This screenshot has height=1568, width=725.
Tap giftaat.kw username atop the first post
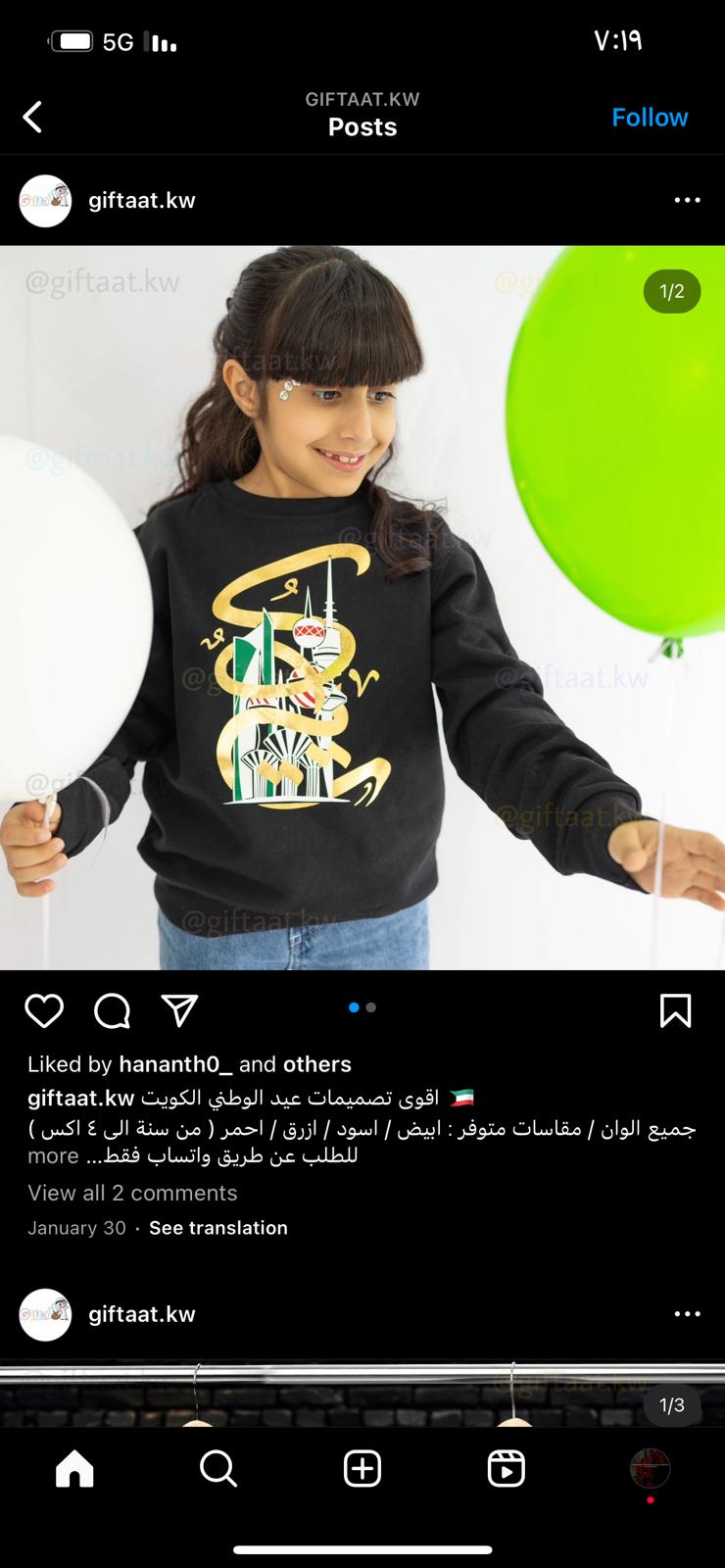coord(142,200)
